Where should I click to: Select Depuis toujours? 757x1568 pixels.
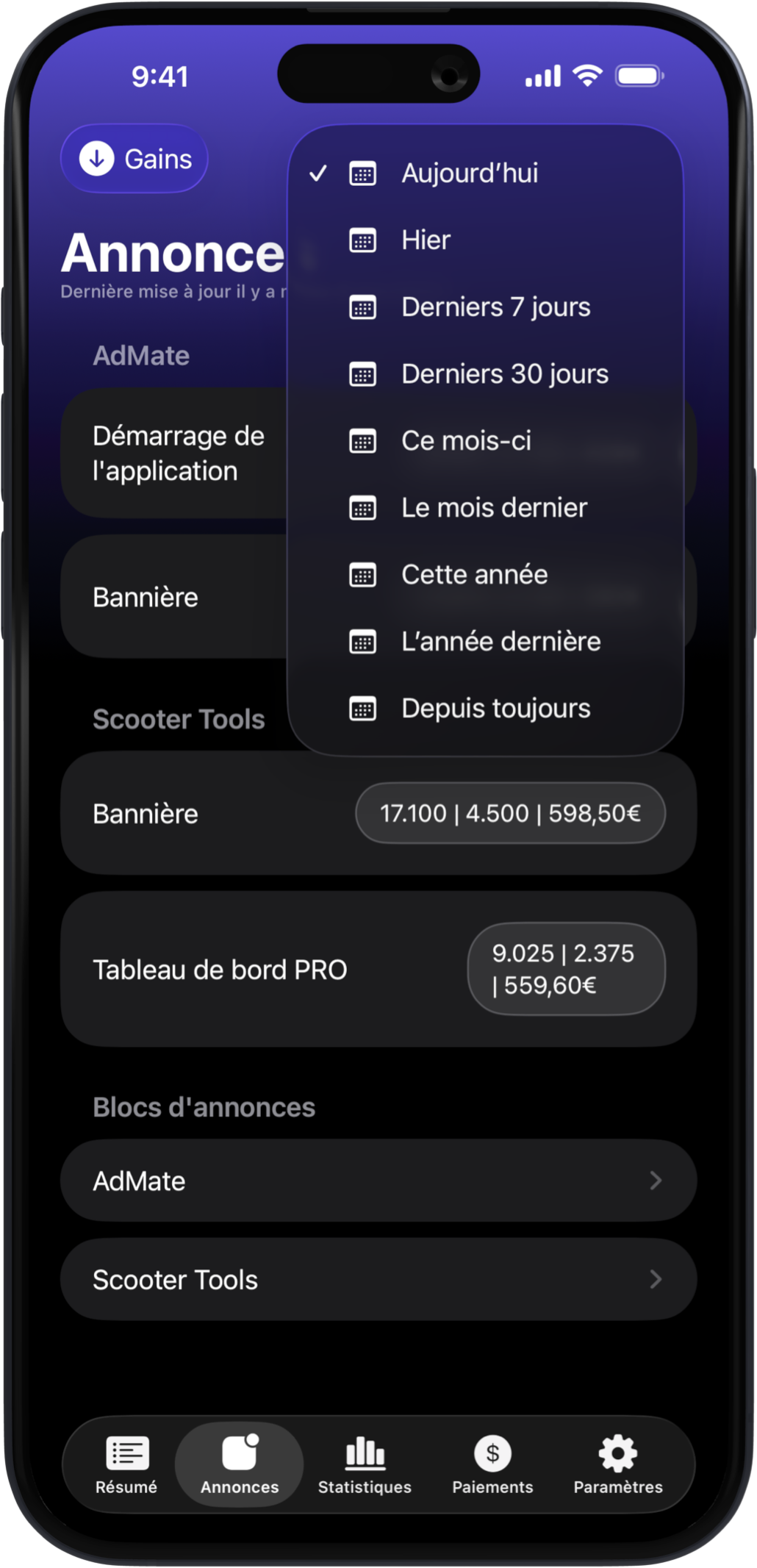pos(495,709)
